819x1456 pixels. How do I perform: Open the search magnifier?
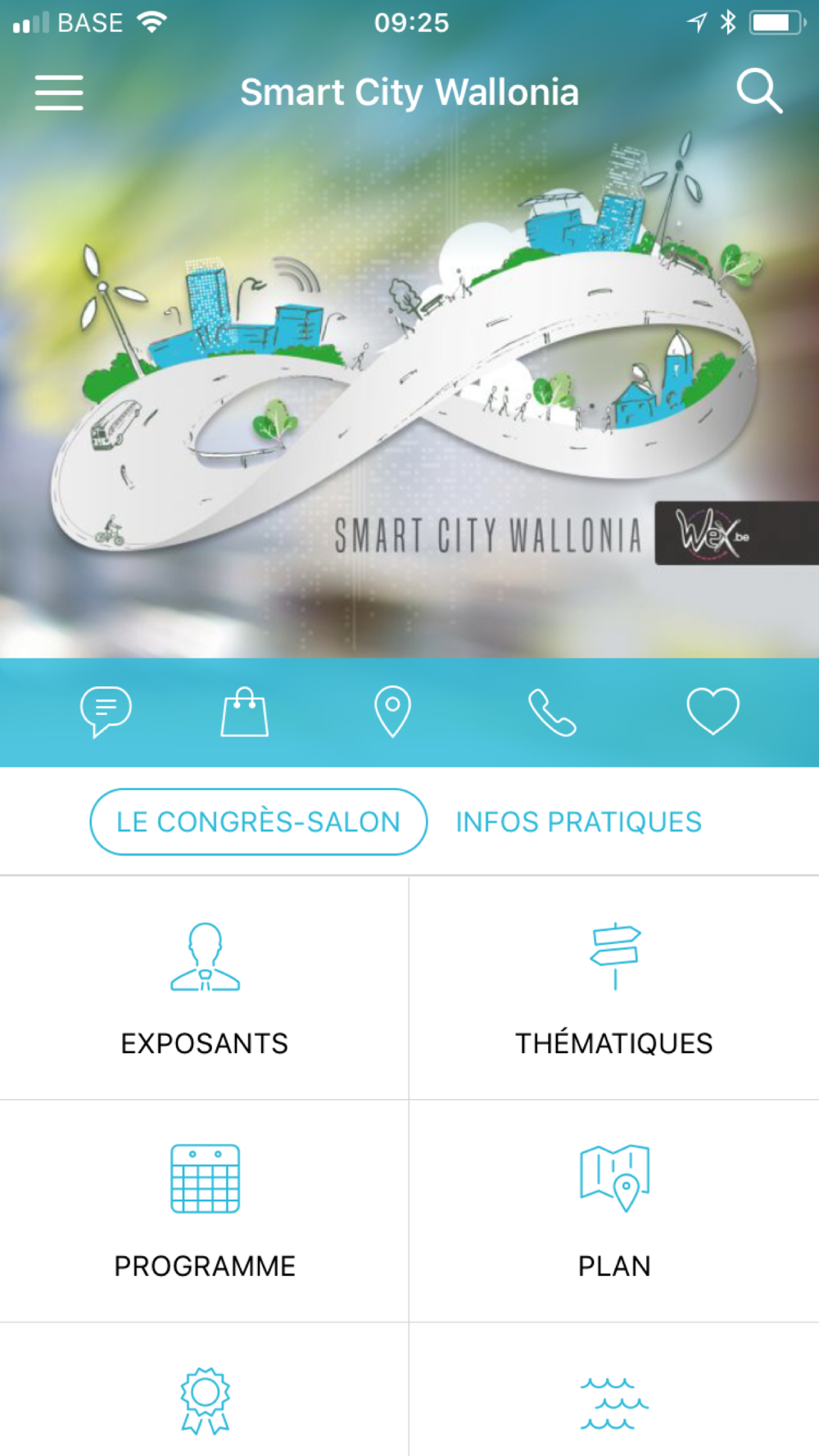[x=759, y=91]
